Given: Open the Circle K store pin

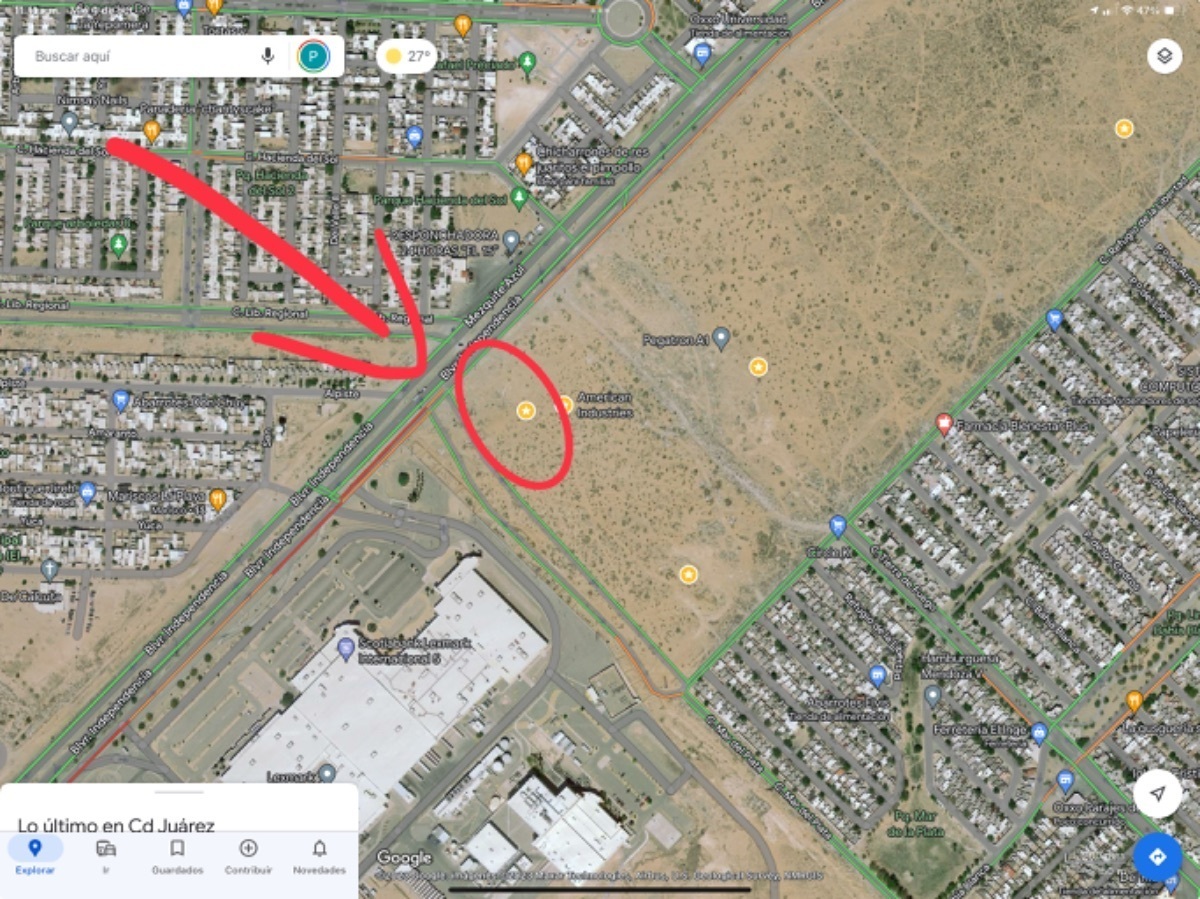Looking at the screenshot, I should click(x=838, y=525).
